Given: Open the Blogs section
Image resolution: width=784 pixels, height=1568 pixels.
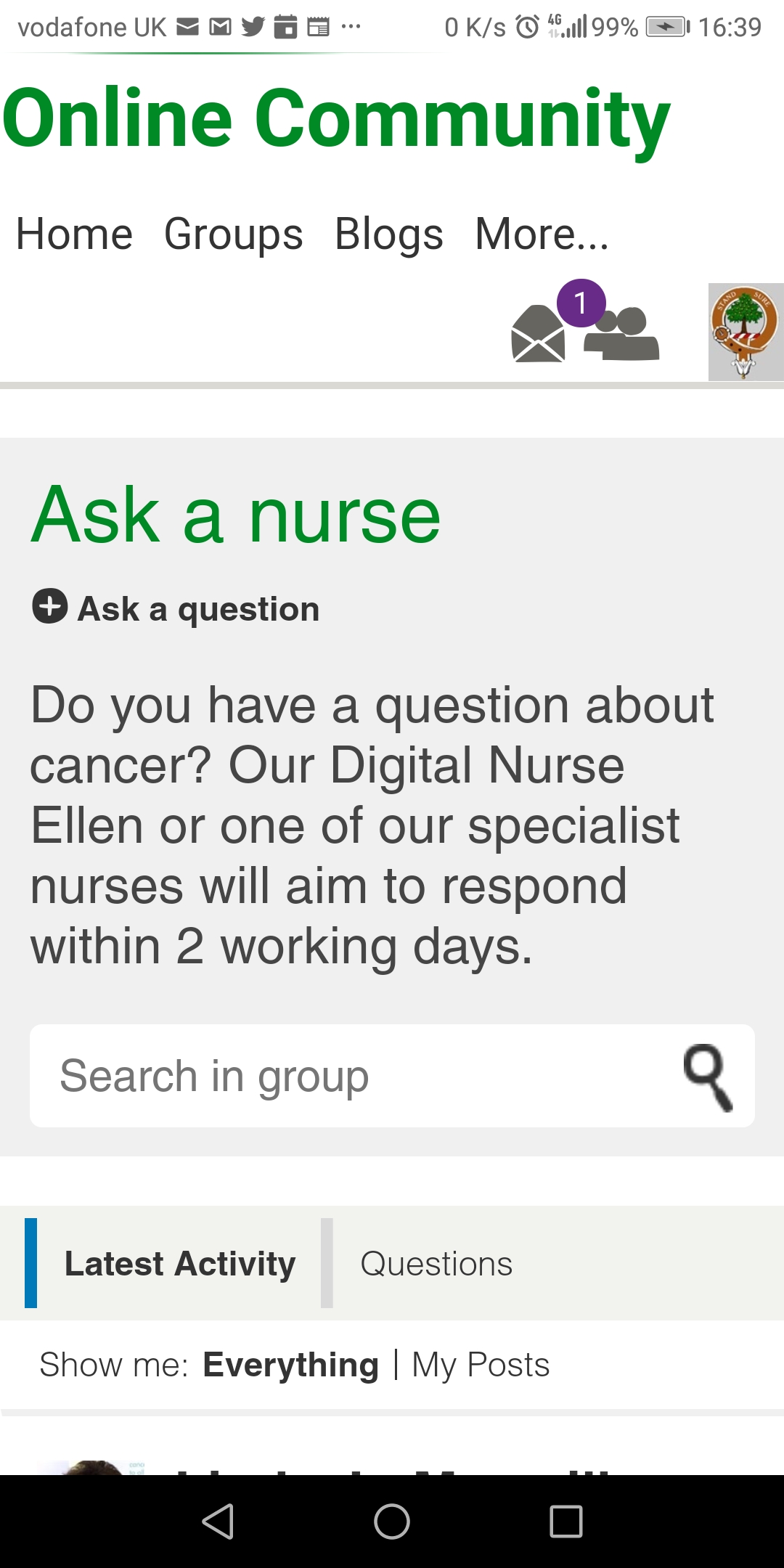Looking at the screenshot, I should tap(388, 234).
